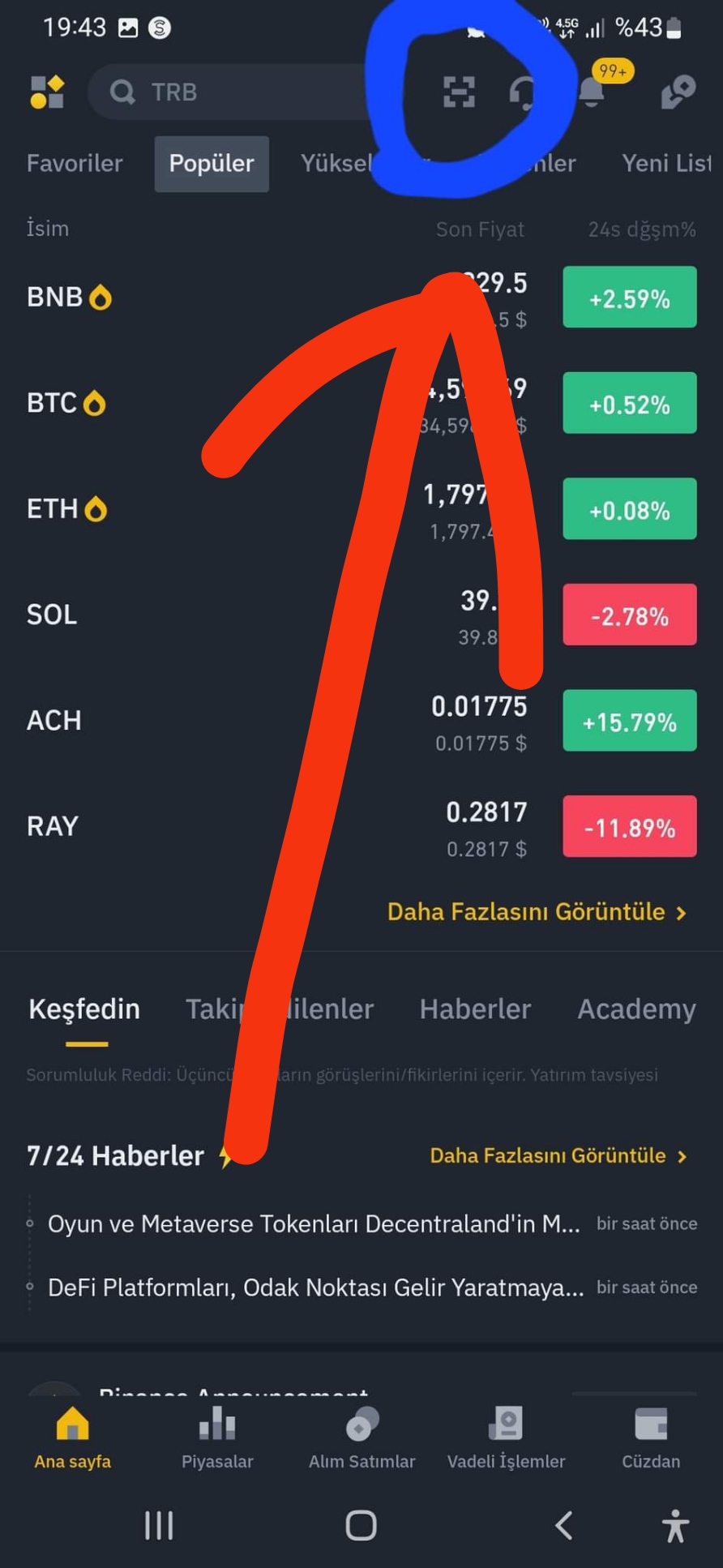Image resolution: width=723 pixels, height=1568 pixels.
Task: Switch to the Favoriler tab
Action: click(75, 164)
